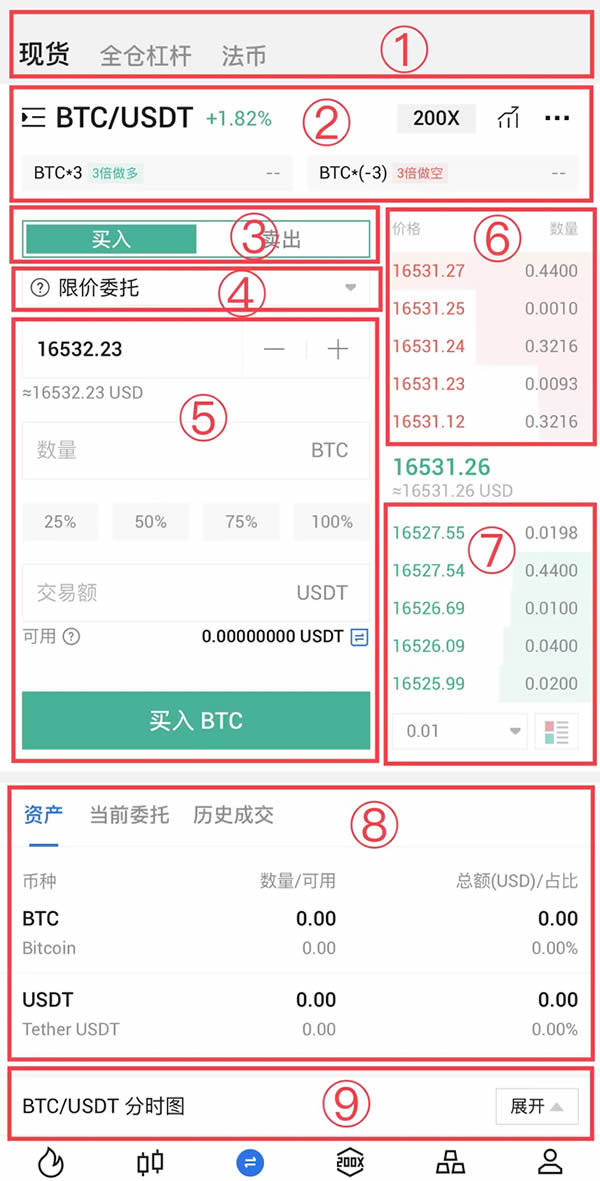Viewport: 600px width, 1181px height.
Task: Choose the 100% amount chip
Action: click(332, 522)
